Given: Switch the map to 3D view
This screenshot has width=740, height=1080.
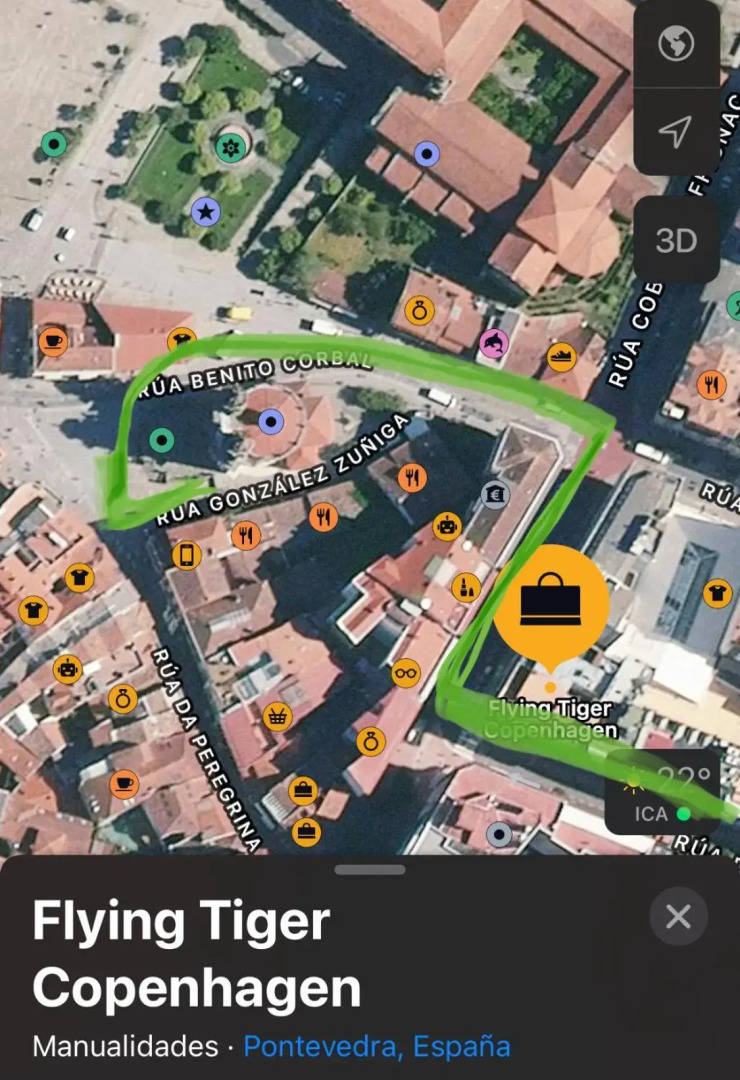Looking at the screenshot, I should pyautogui.click(x=677, y=240).
